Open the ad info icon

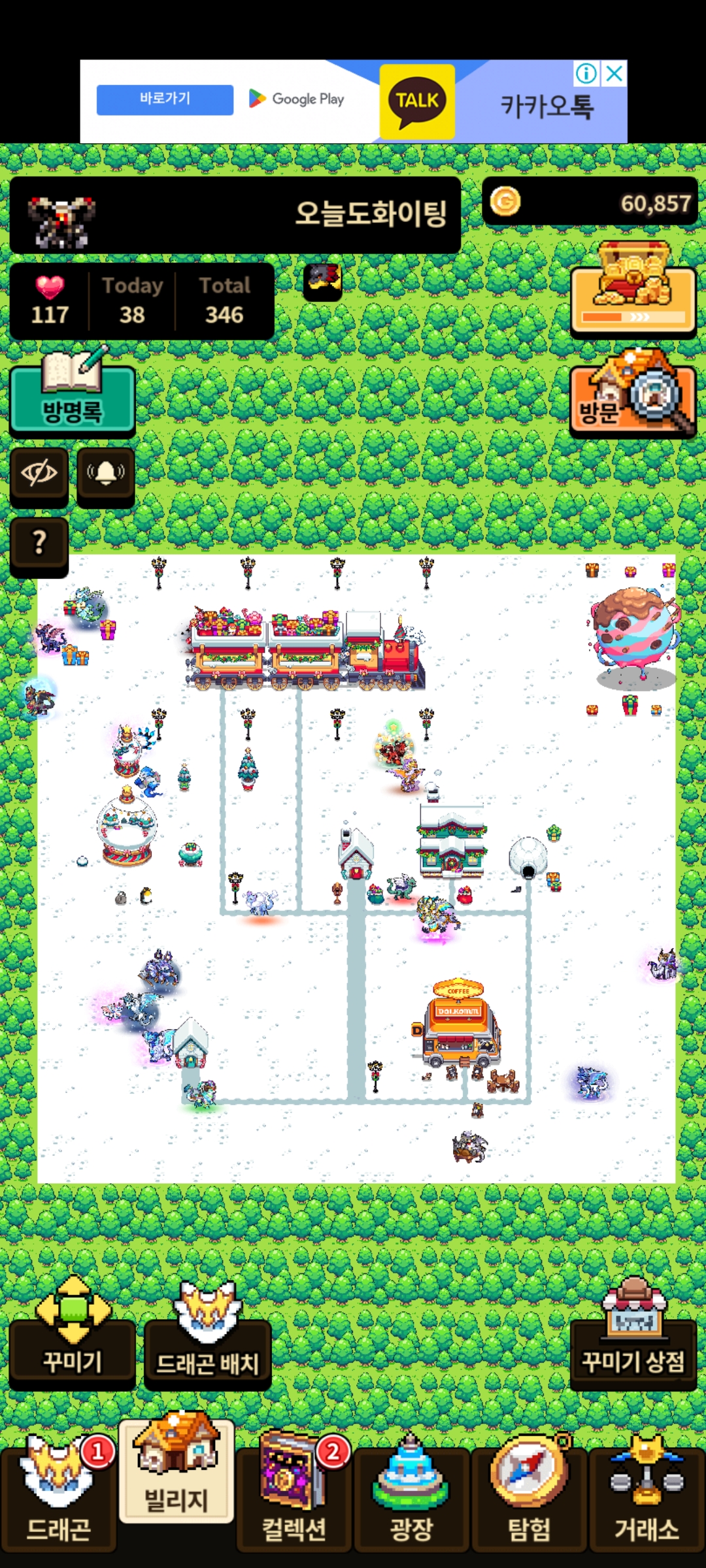[x=586, y=73]
